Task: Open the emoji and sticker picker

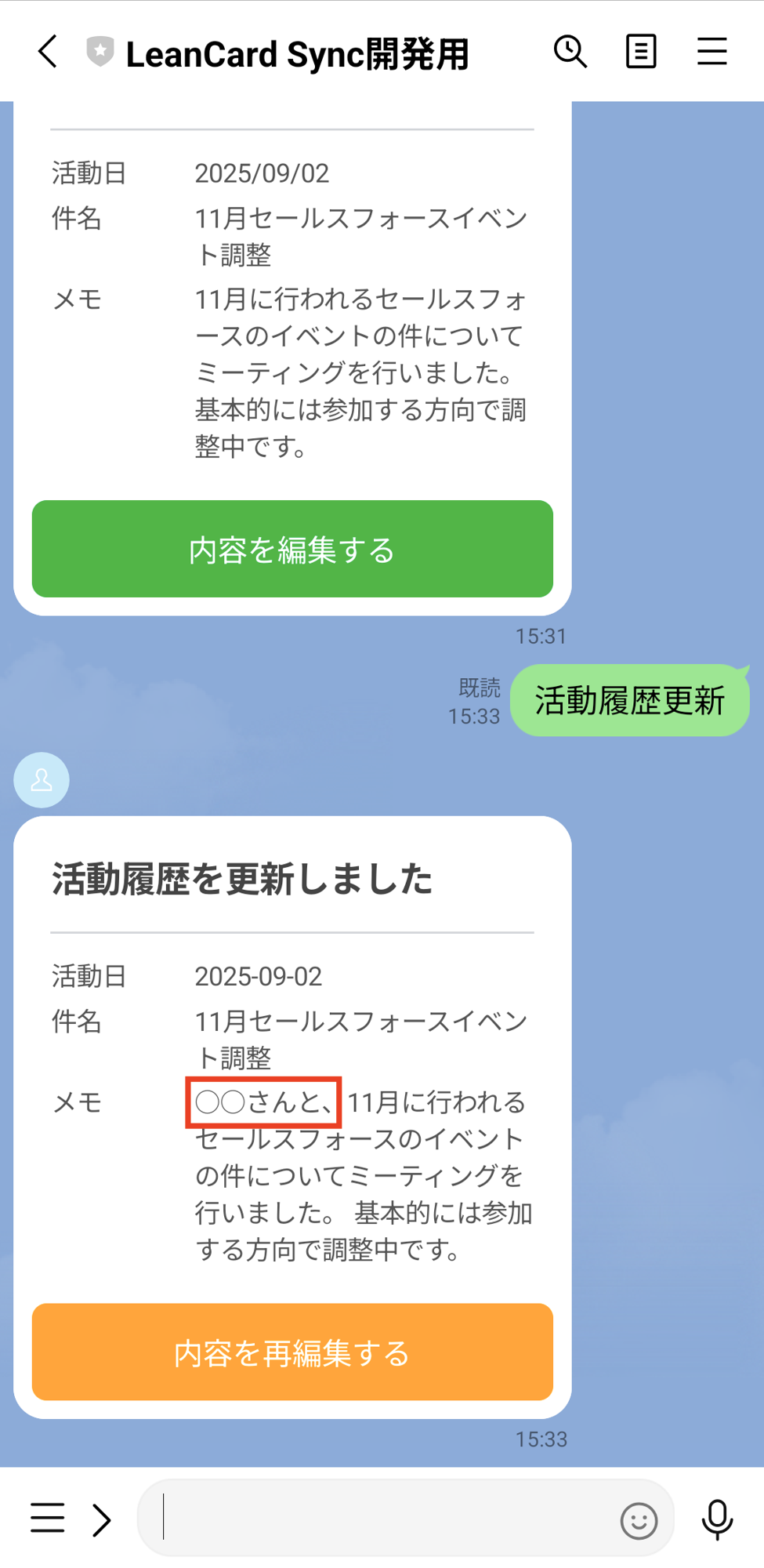Action: click(639, 1521)
